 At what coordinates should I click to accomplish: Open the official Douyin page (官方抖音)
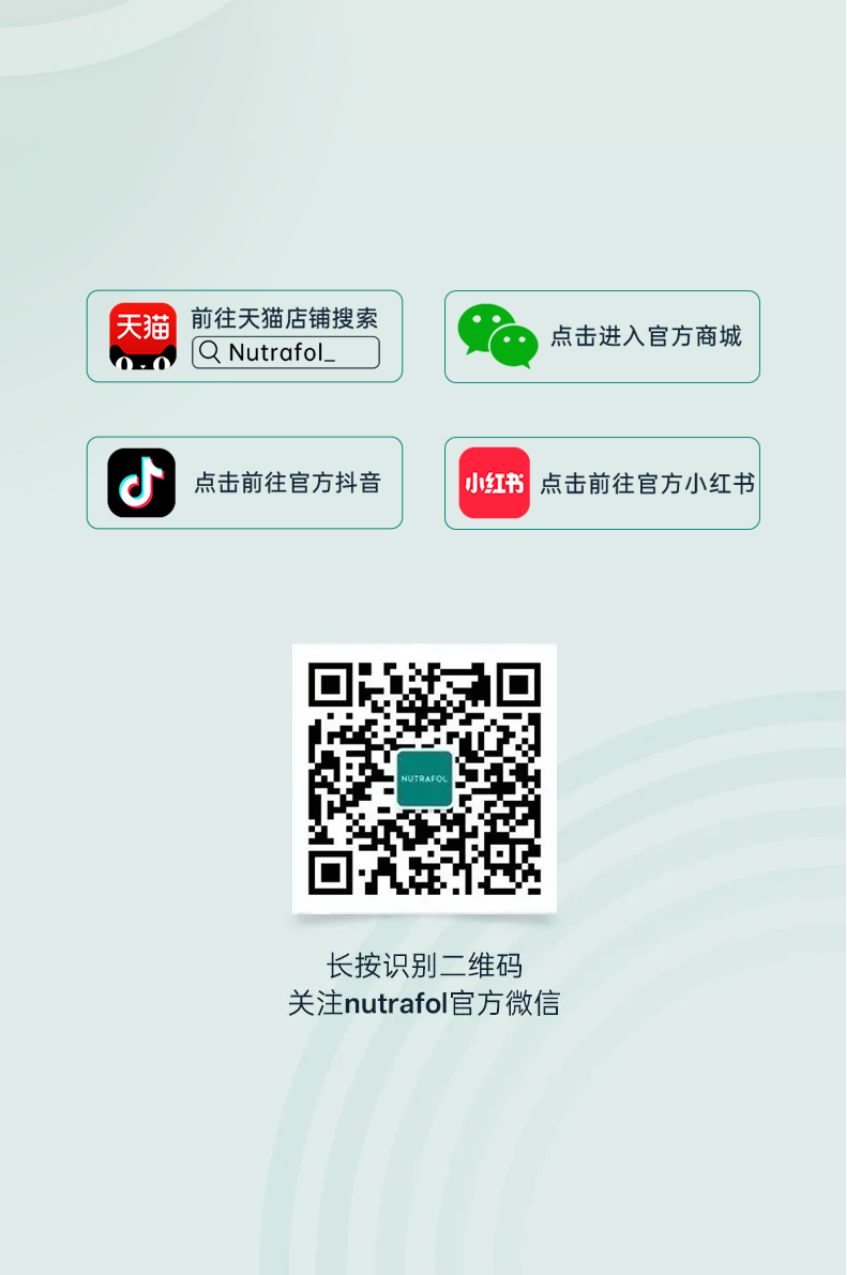(x=244, y=483)
